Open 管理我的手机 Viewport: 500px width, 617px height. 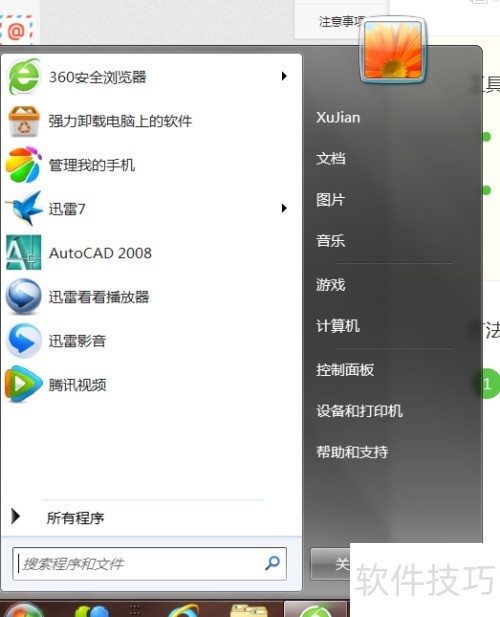click(x=151, y=165)
